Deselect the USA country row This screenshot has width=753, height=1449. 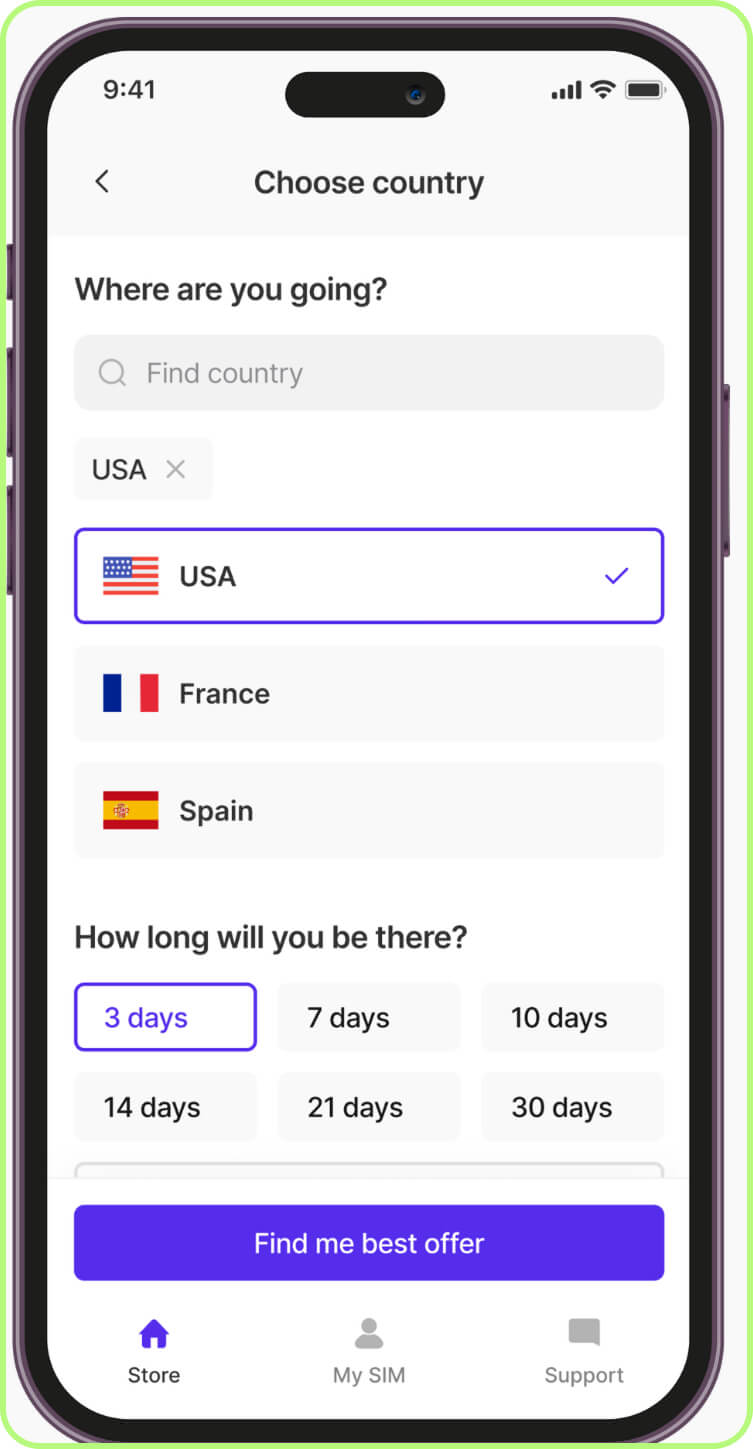(x=368, y=576)
